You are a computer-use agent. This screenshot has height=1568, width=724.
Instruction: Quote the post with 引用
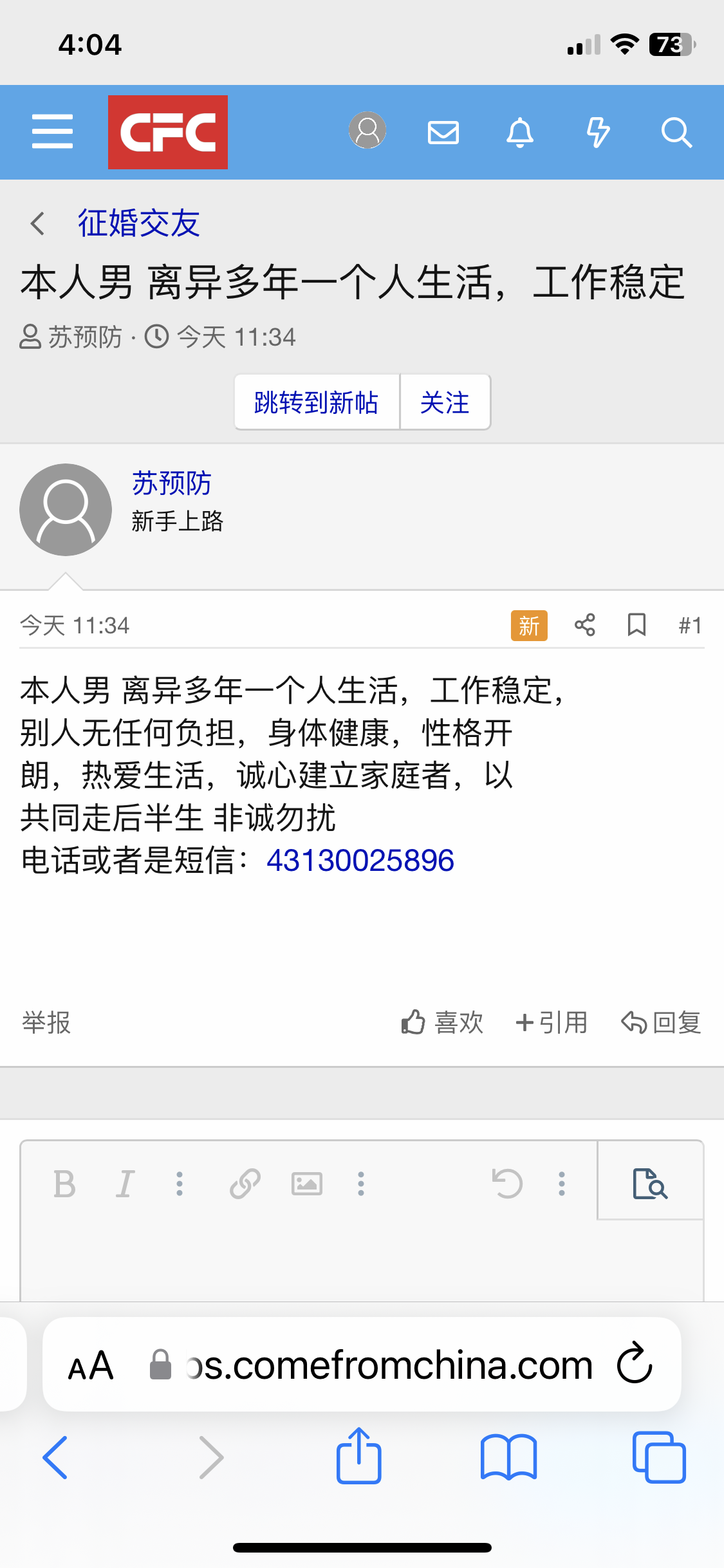pos(552,1022)
